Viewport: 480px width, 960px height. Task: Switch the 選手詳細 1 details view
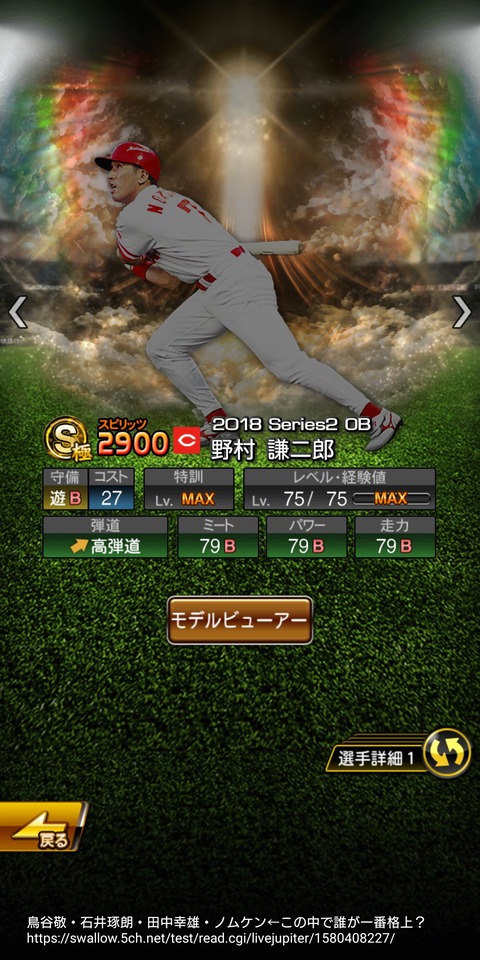(398, 754)
